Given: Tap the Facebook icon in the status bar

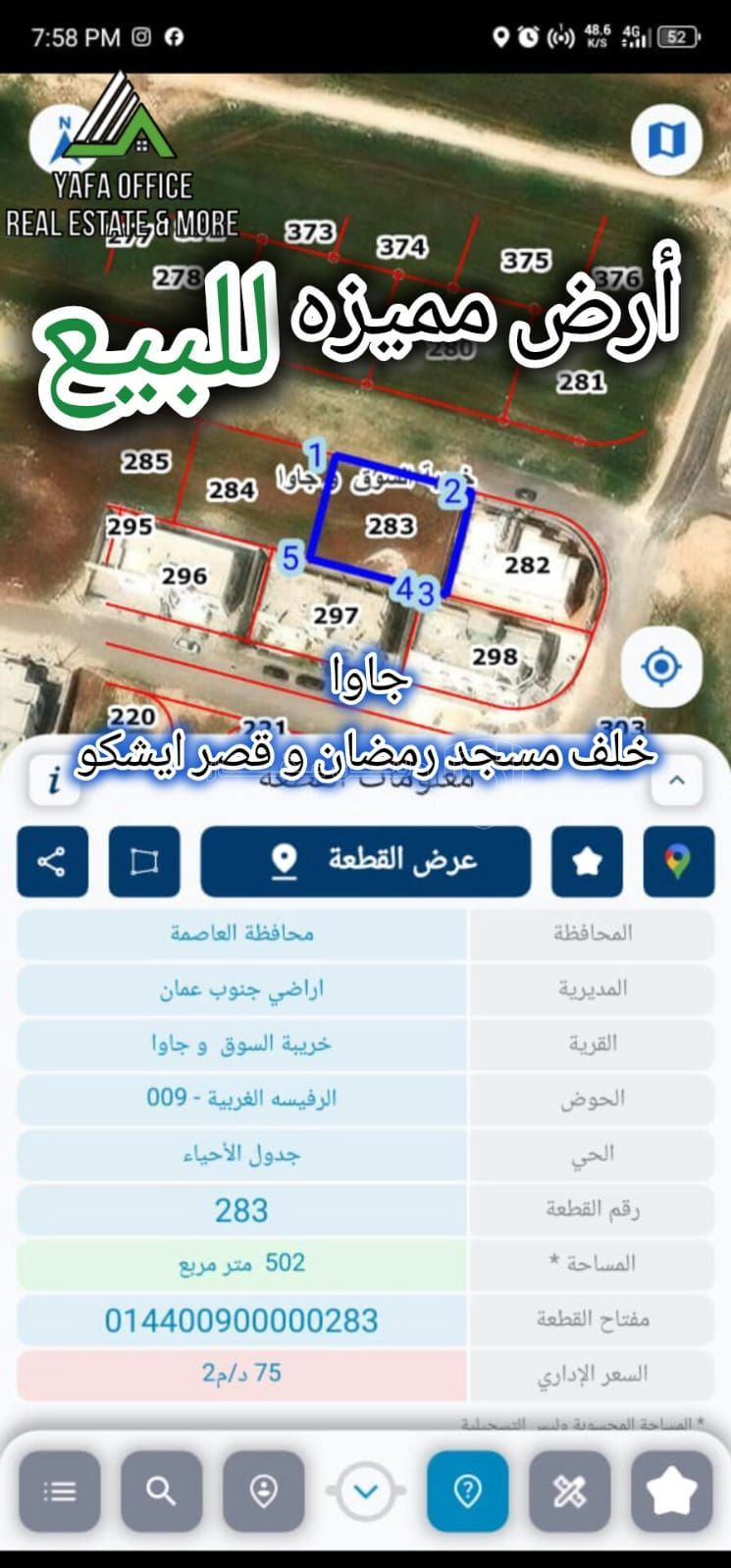Looking at the screenshot, I should point(177,34).
